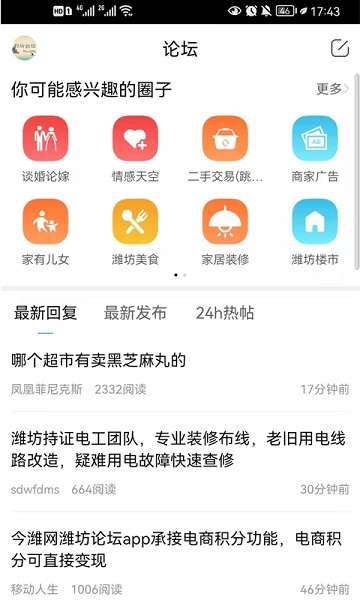Switch to the 最新发布 tab
The height and width of the screenshot is (600, 360).
(x=135, y=313)
